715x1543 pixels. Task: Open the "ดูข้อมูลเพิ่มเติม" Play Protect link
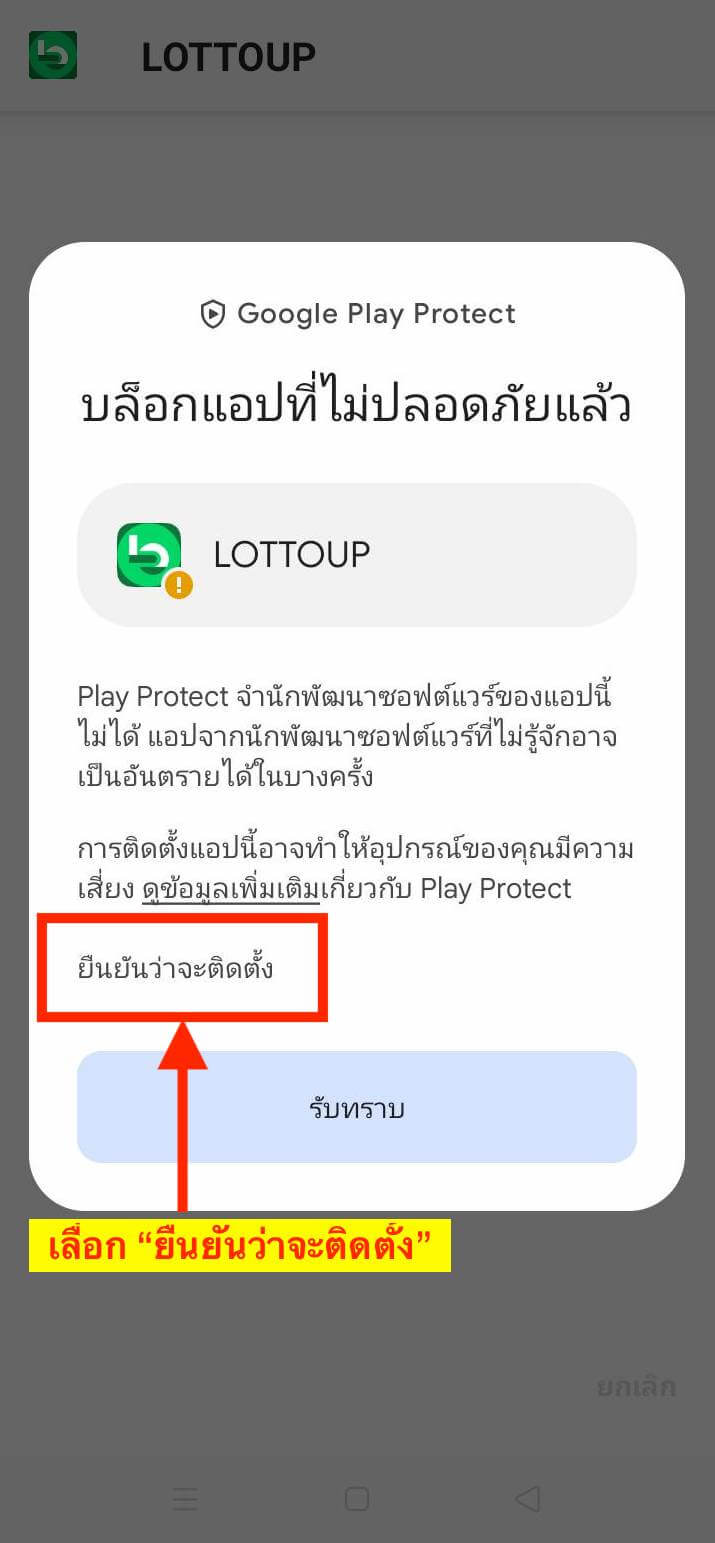[231, 889]
